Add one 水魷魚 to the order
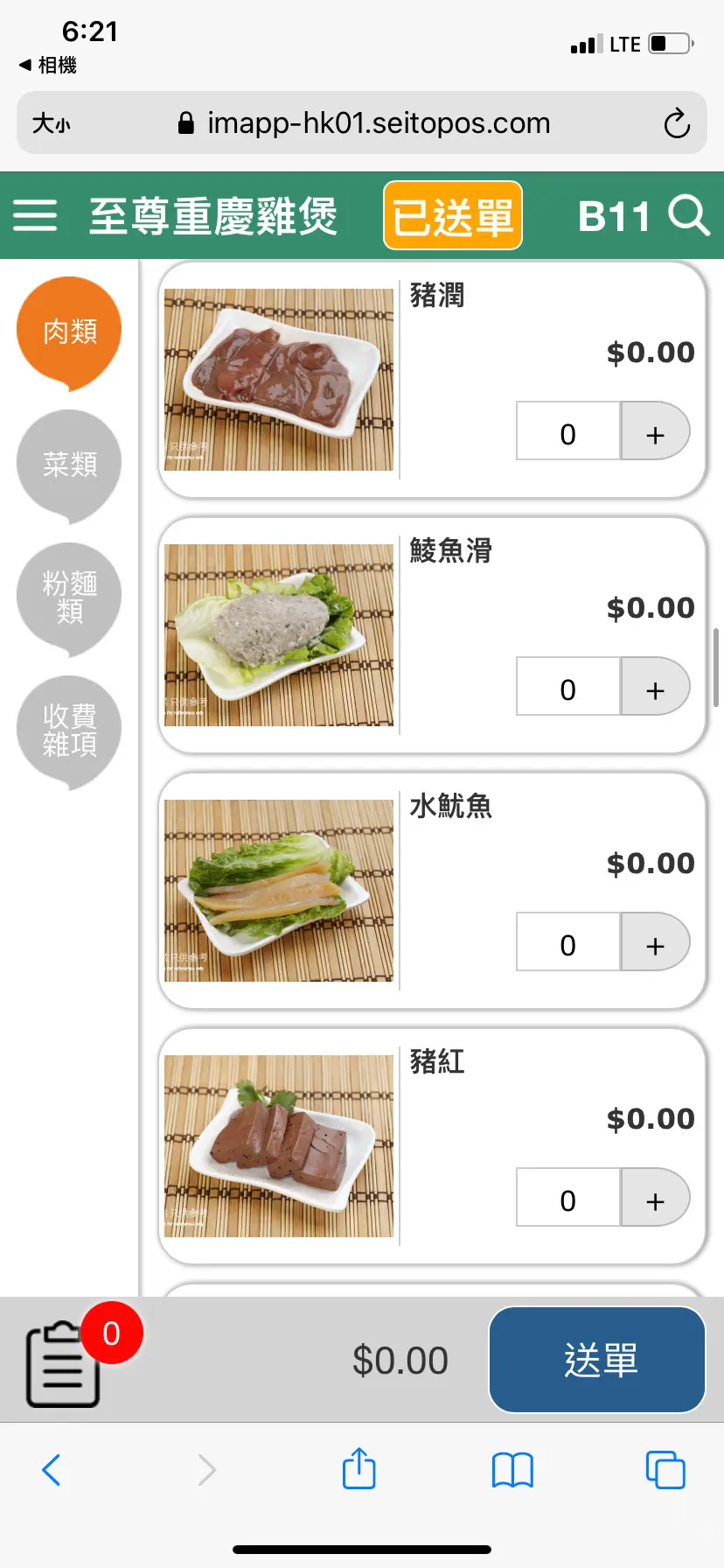 point(655,942)
